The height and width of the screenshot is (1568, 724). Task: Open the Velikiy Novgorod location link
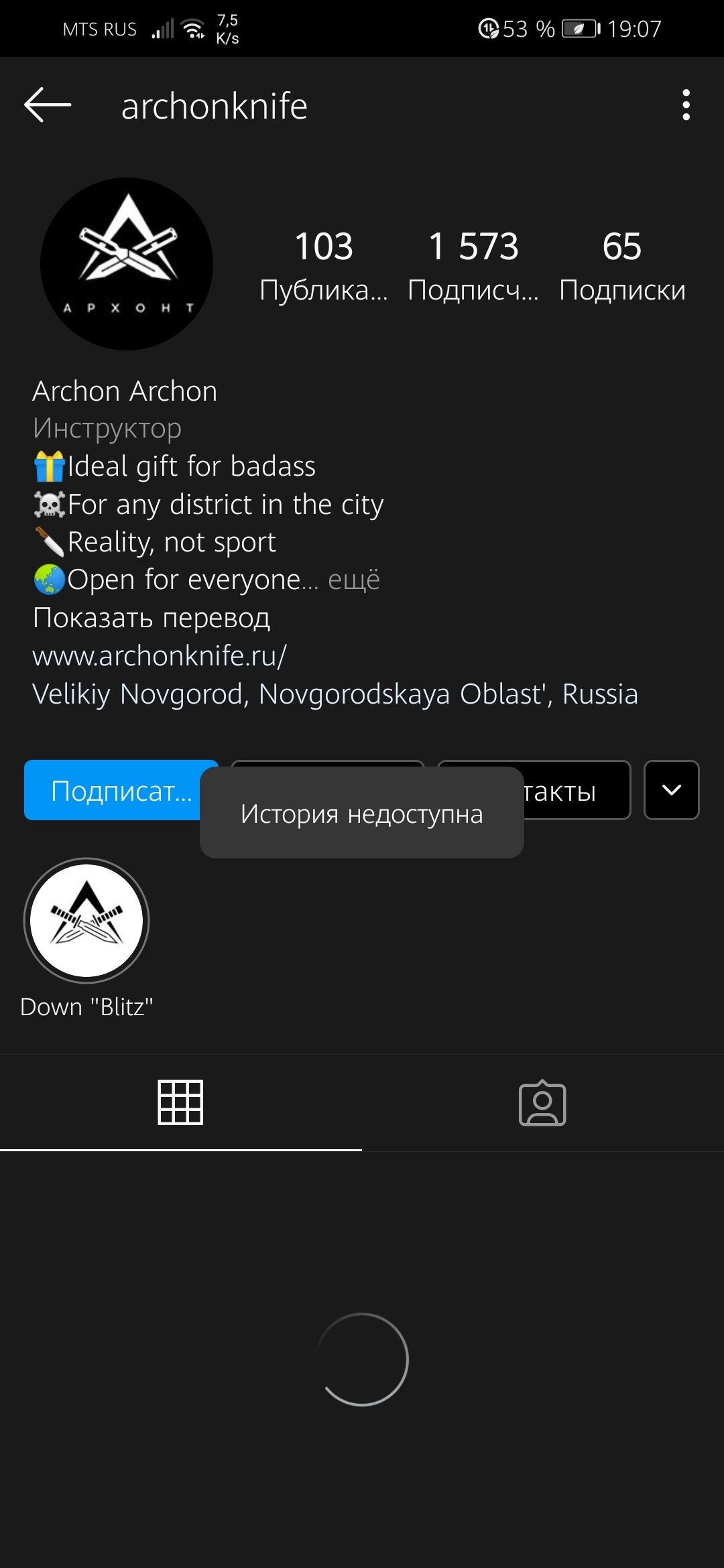335,694
